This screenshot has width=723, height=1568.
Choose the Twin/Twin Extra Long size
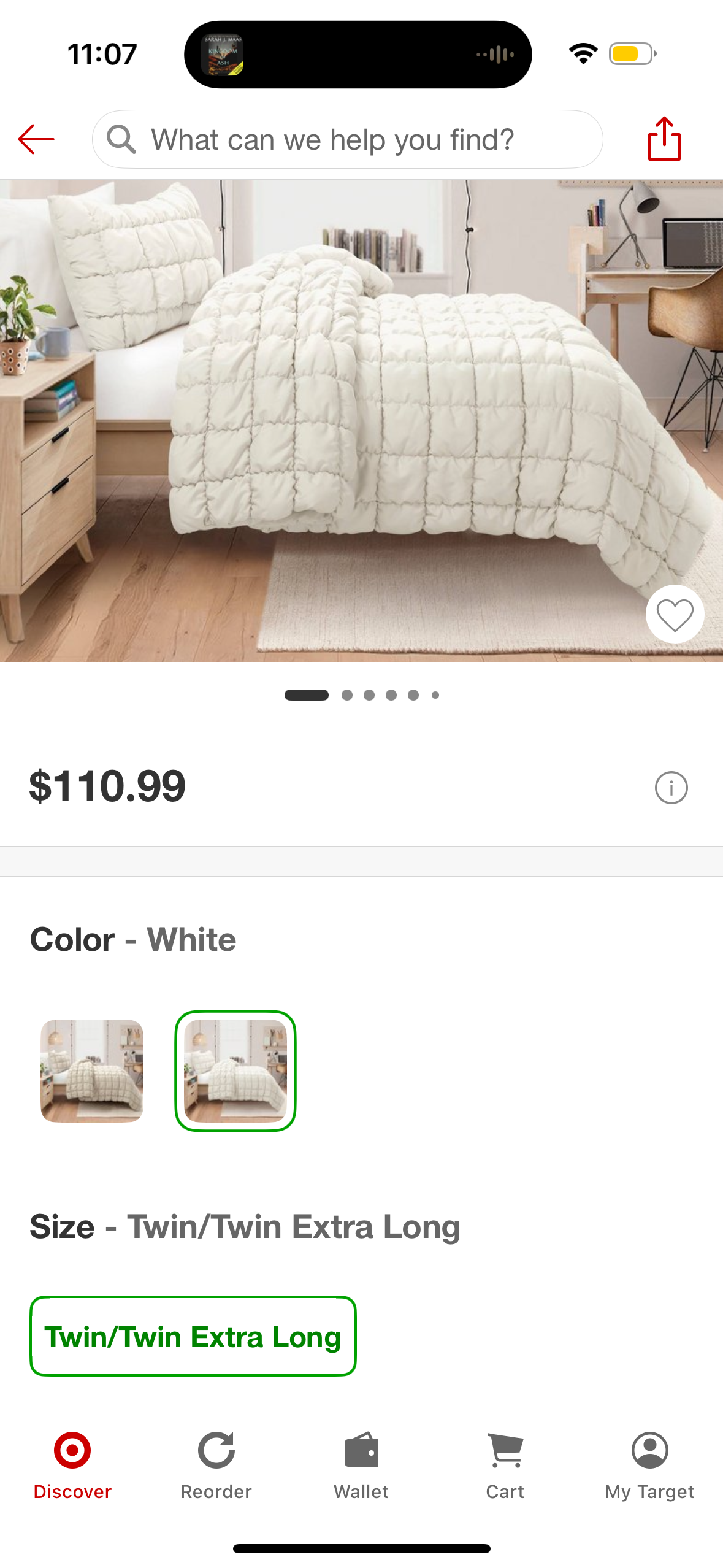point(193,1336)
